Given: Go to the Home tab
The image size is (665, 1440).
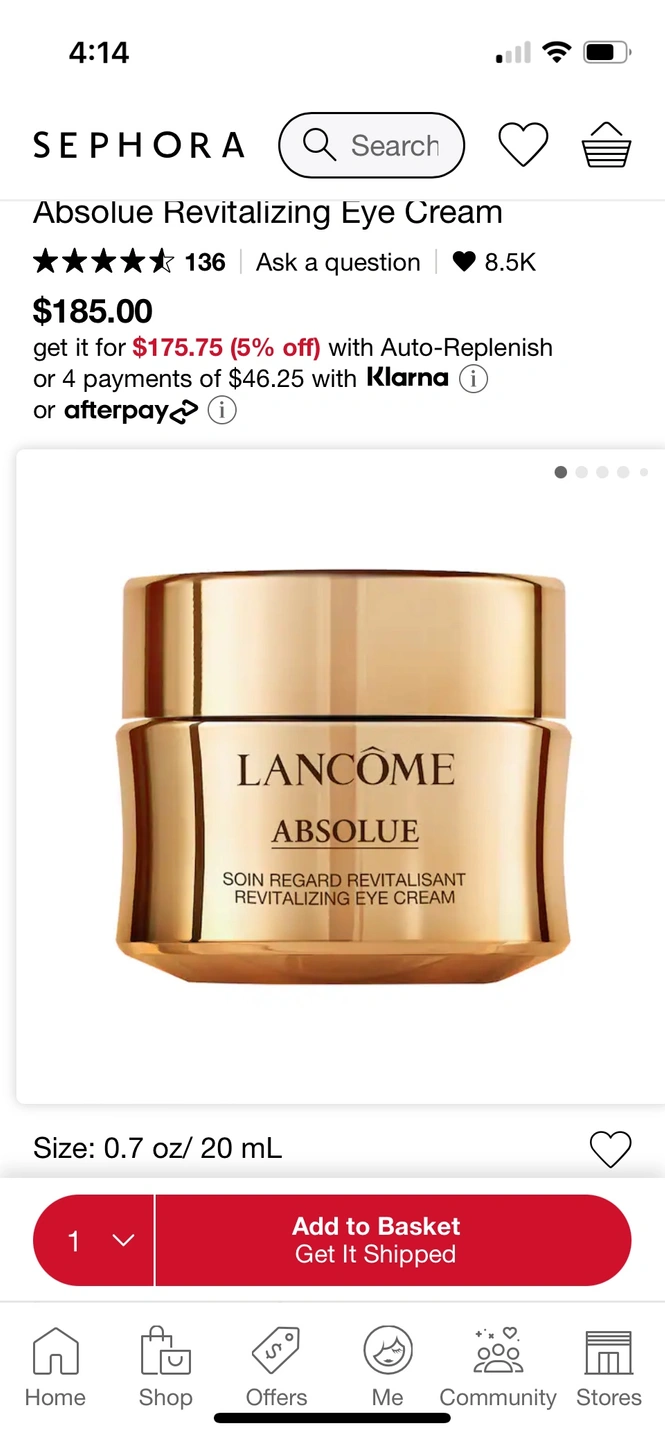Looking at the screenshot, I should 55,1367.
